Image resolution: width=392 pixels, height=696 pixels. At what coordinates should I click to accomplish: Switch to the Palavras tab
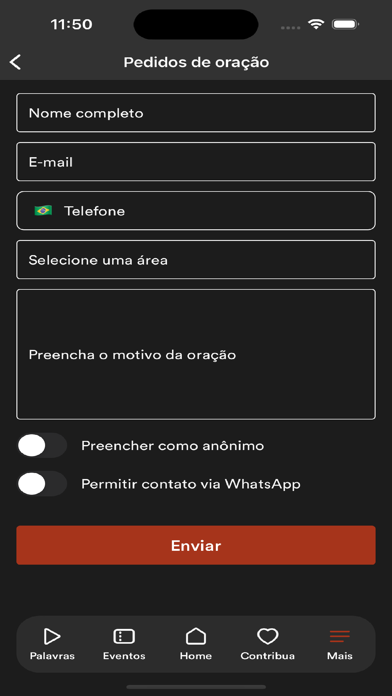[52, 644]
